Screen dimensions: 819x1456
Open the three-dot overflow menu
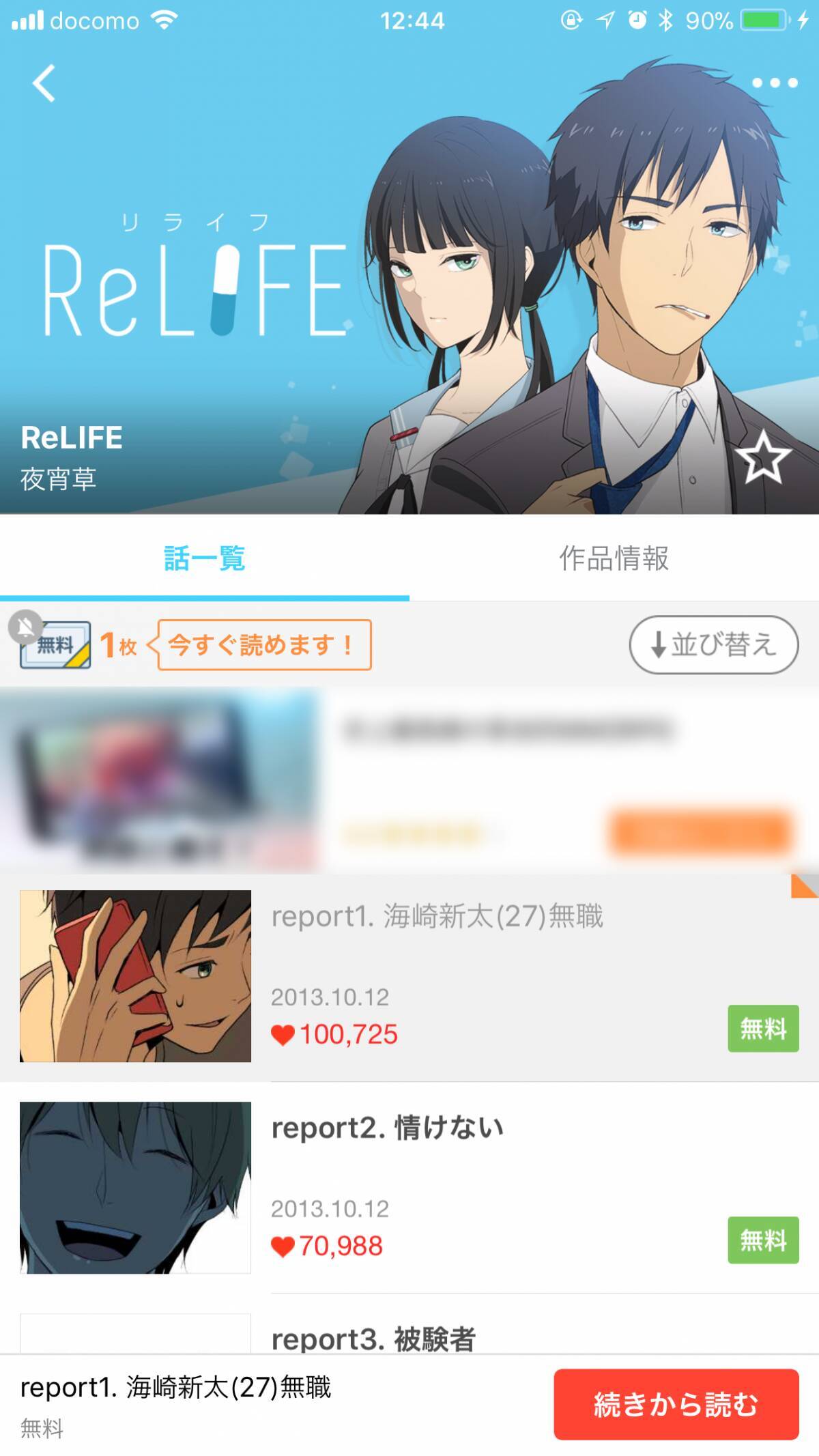[x=774, y=83]
